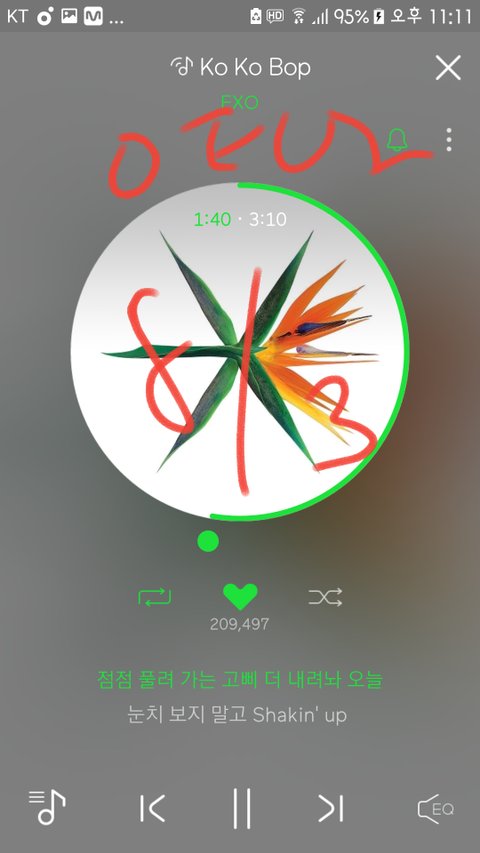Skip to the next track
480x853 pixels.
tap(331, 808)
